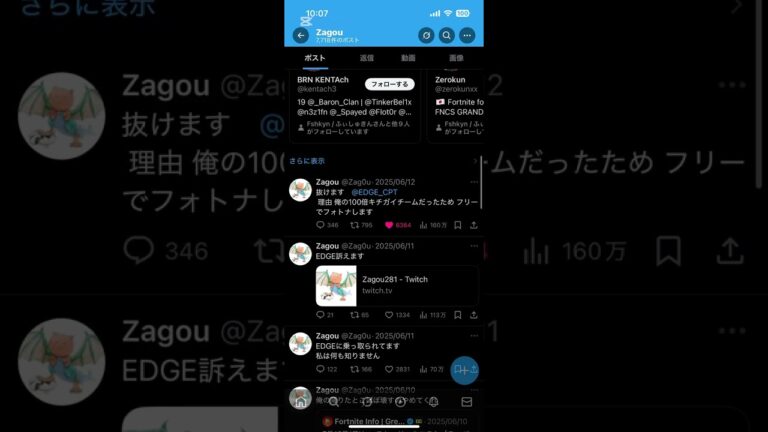Reply to the 抜けます post
Screen dimensions: 768x432
pos(321,225)
